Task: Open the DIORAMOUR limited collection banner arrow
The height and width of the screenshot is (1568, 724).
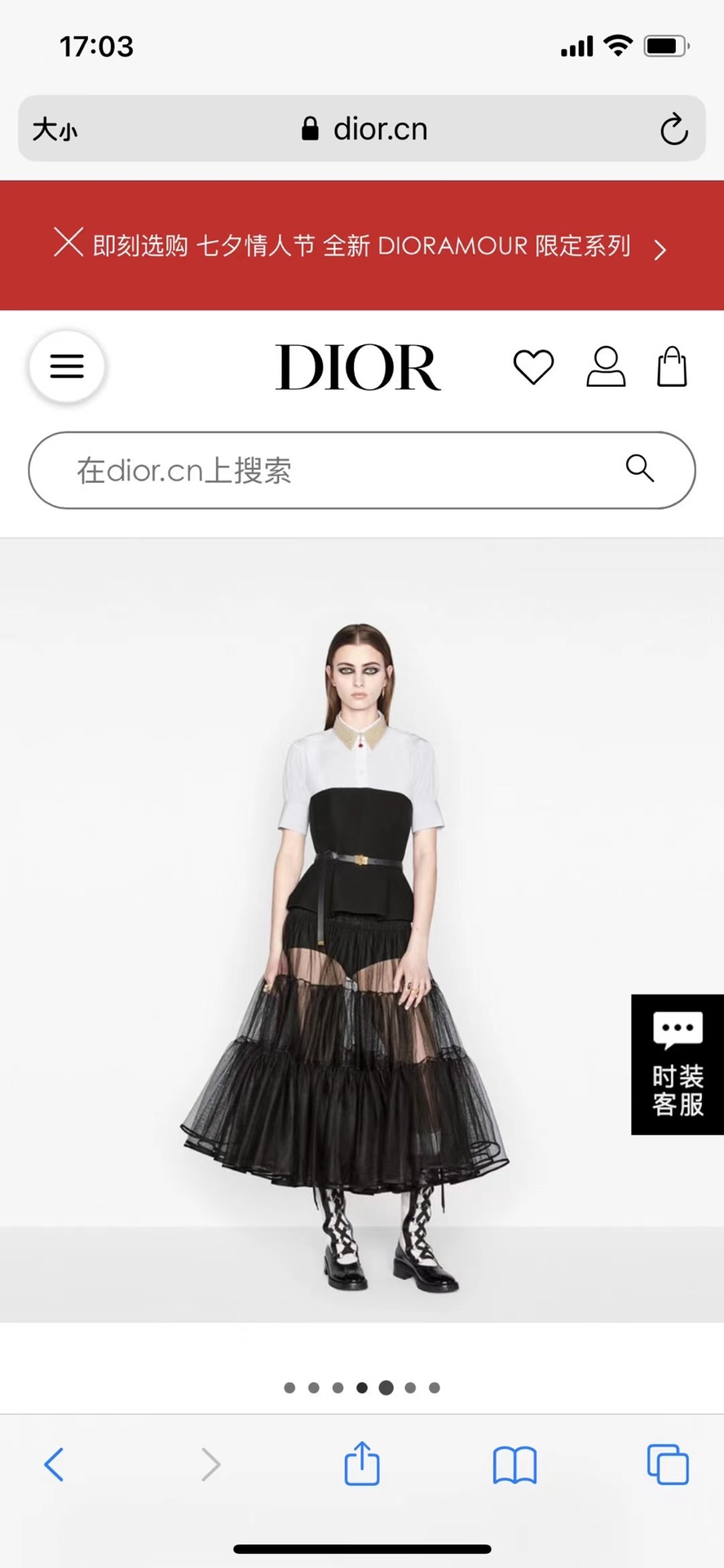Action: tap(660, 249)
